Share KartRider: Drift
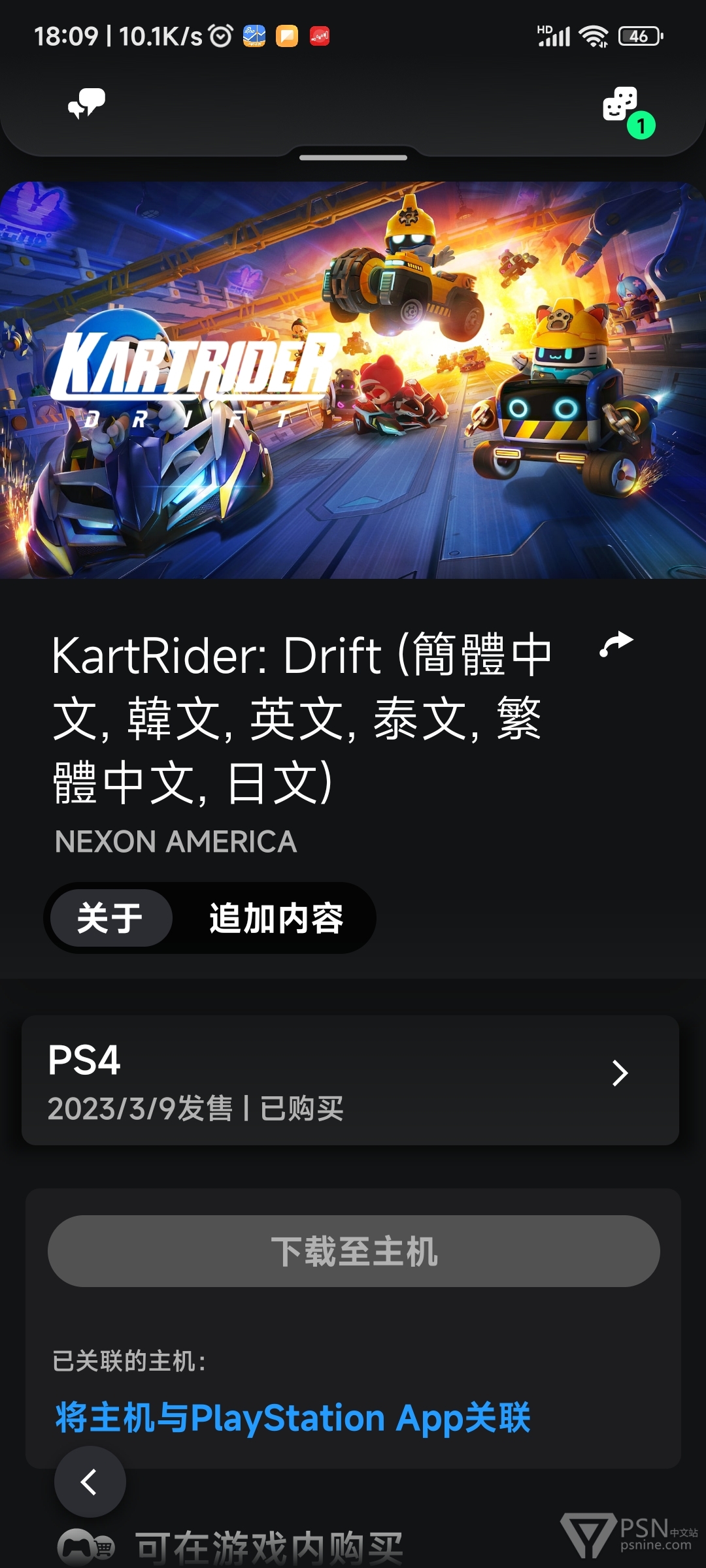The width and height of the screenshot is (706, 1568). (616, 644)
